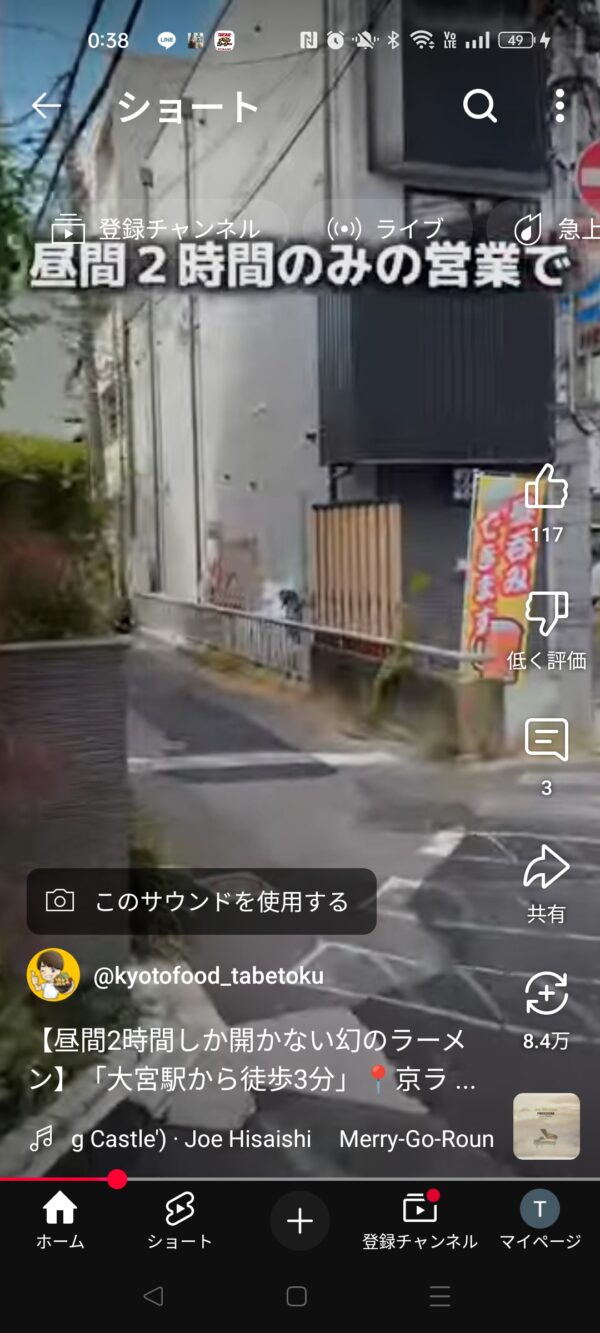
Task: Open the three-dot overflow menu
Action: [x=560, y=106]
